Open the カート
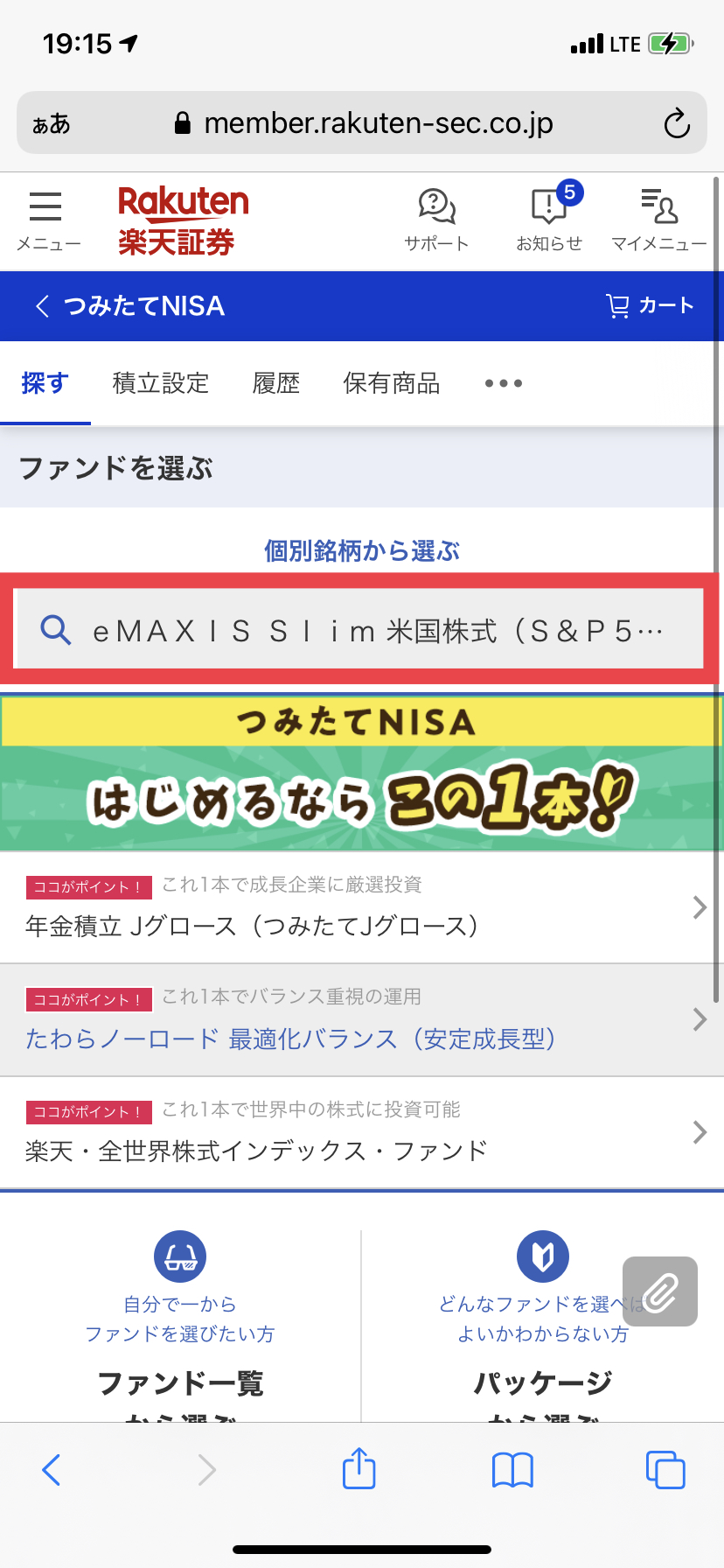The image size is (724, 1568). click(650, 305)
